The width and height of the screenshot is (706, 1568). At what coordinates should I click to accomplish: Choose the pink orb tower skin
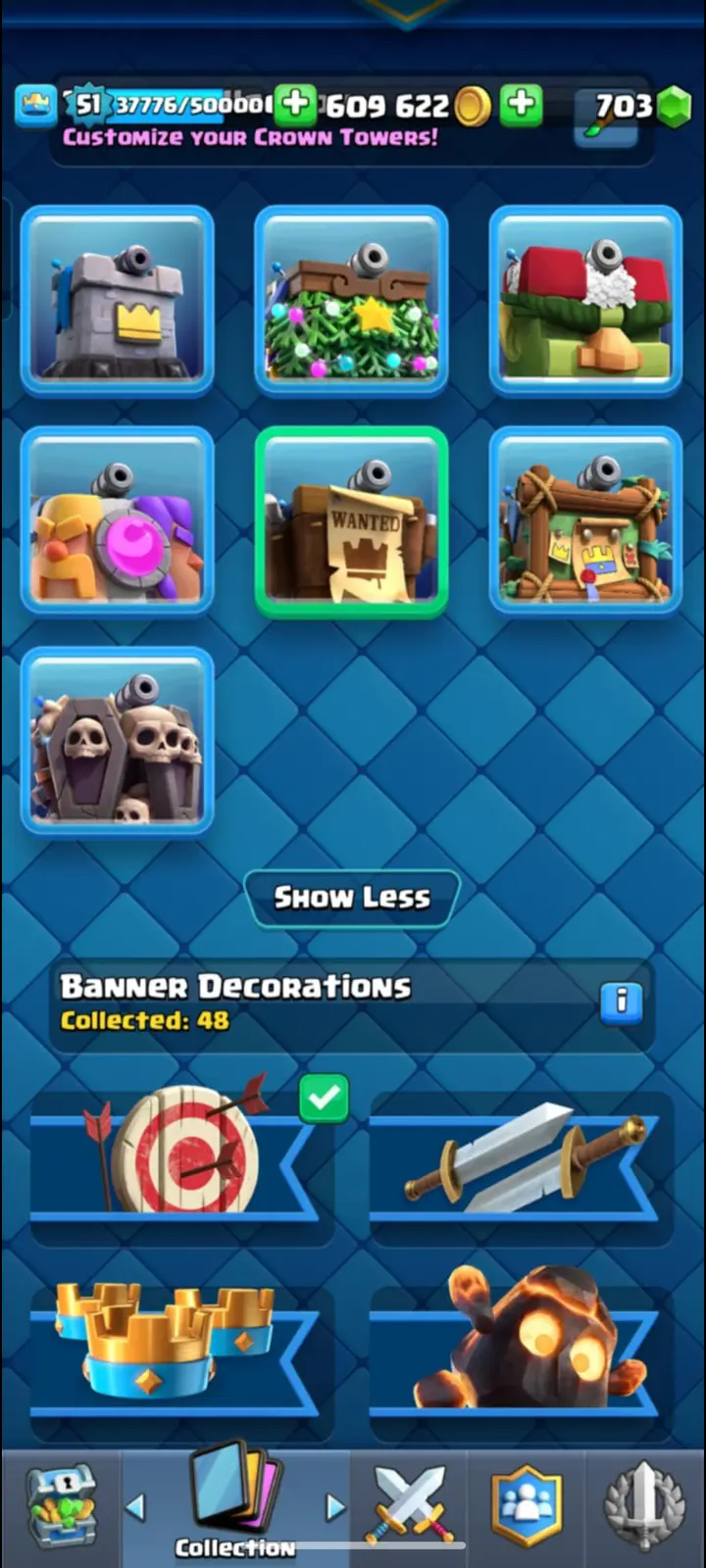click(118, 521)
